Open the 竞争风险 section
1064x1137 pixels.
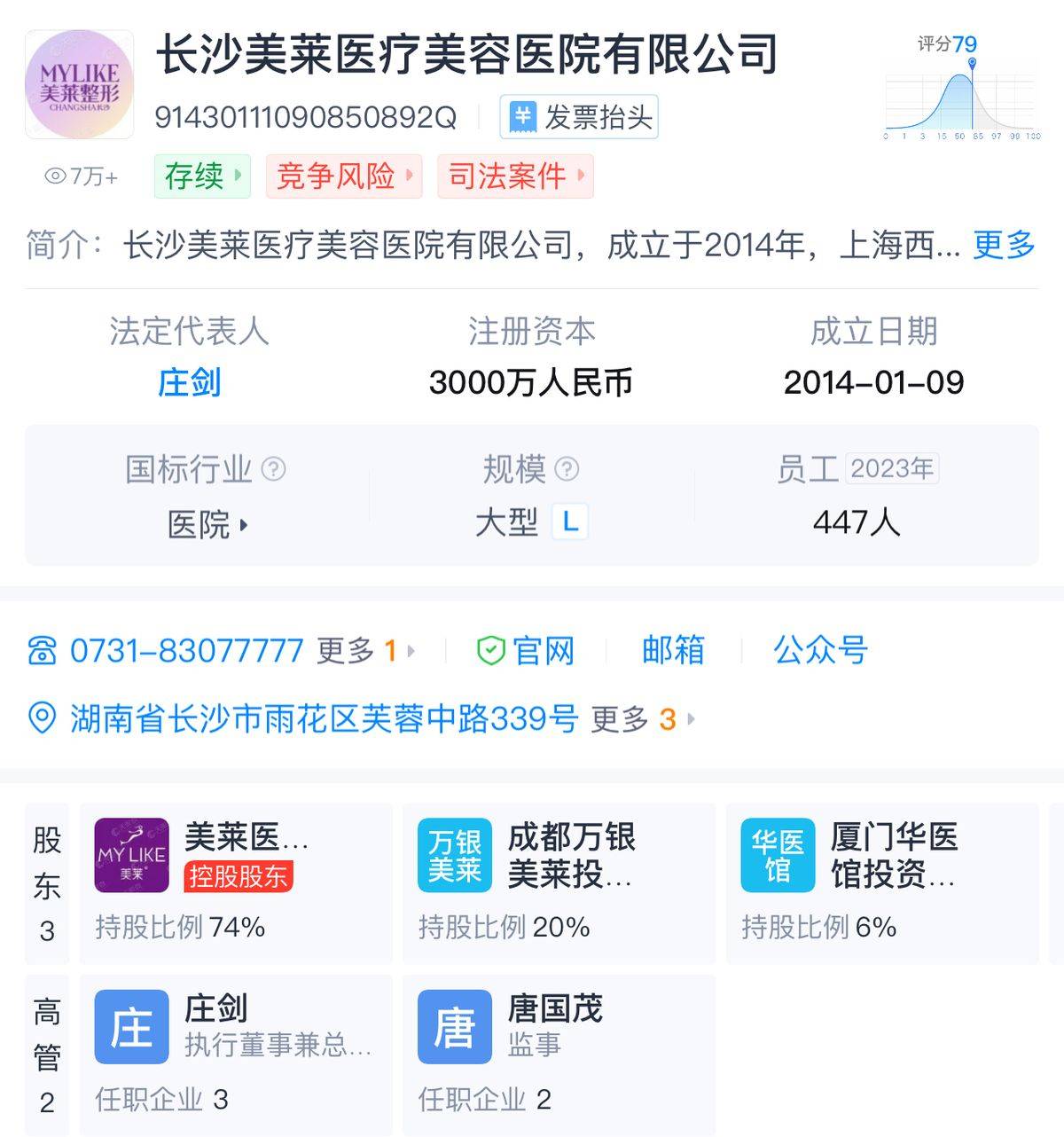[x=344, y=176]
